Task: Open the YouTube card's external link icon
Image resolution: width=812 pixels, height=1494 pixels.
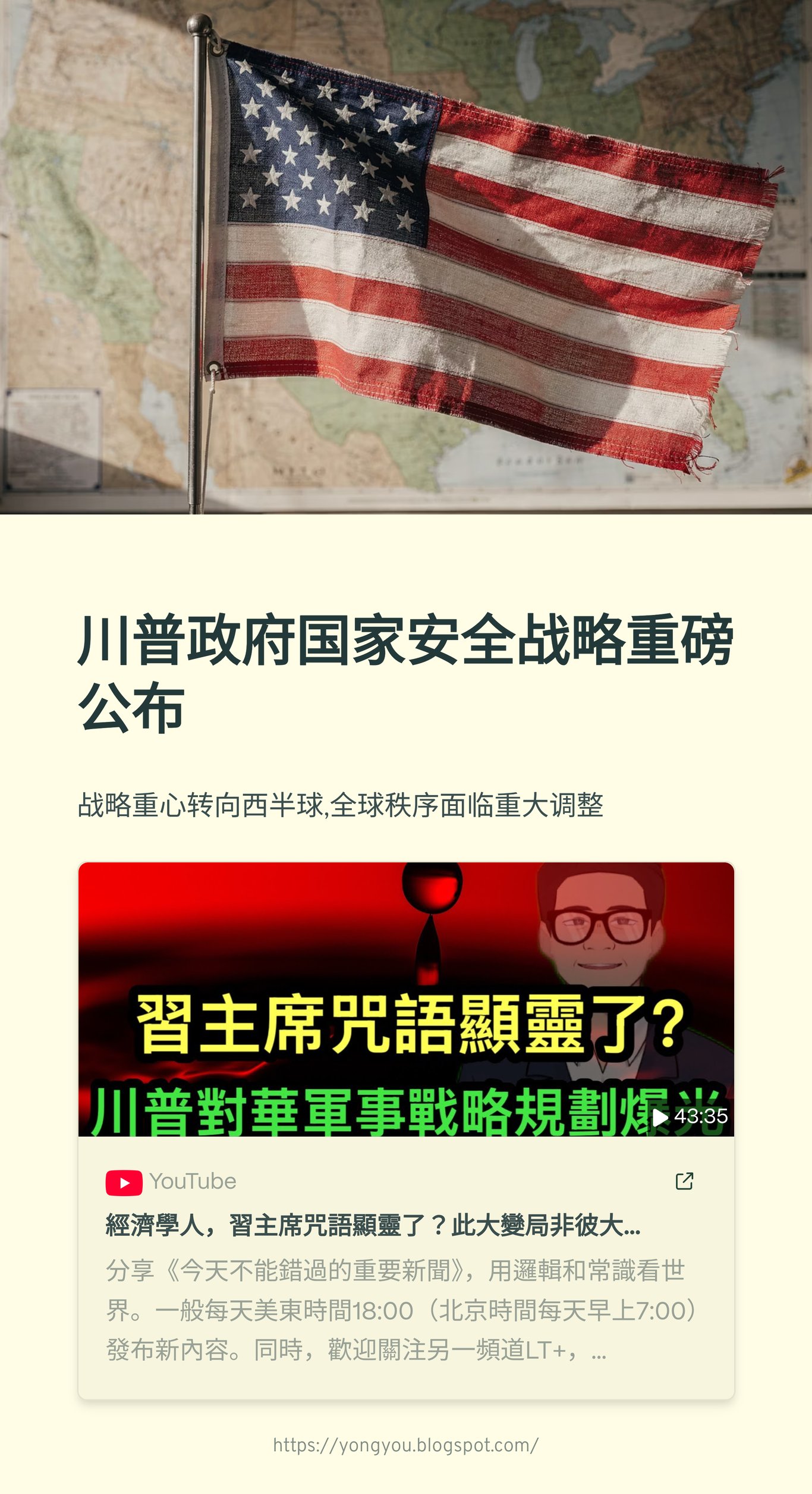Action: point(684,1181)
